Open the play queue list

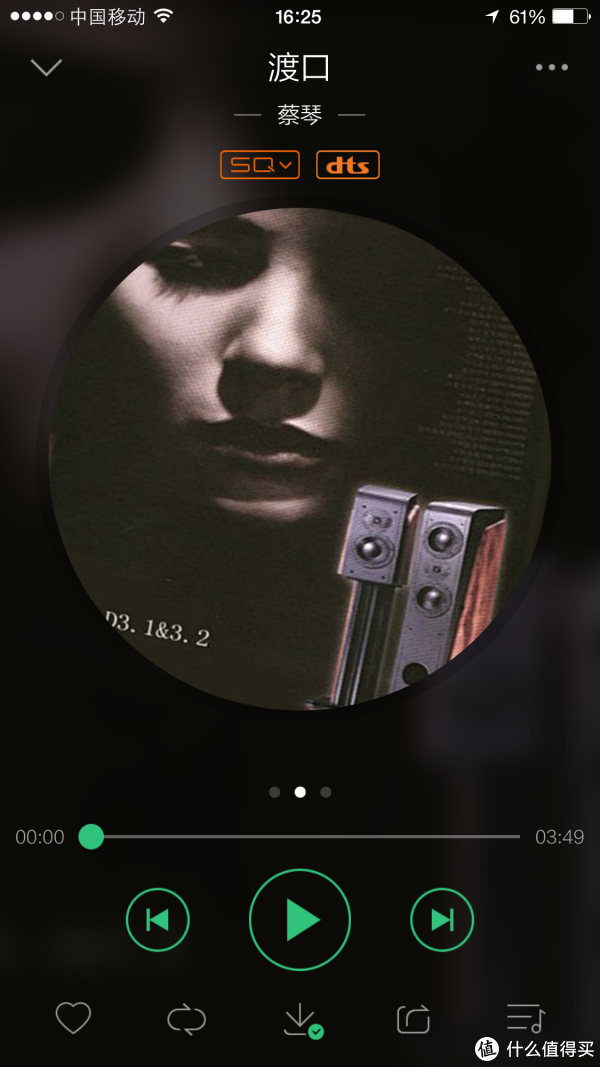(x=525, y=1017)
